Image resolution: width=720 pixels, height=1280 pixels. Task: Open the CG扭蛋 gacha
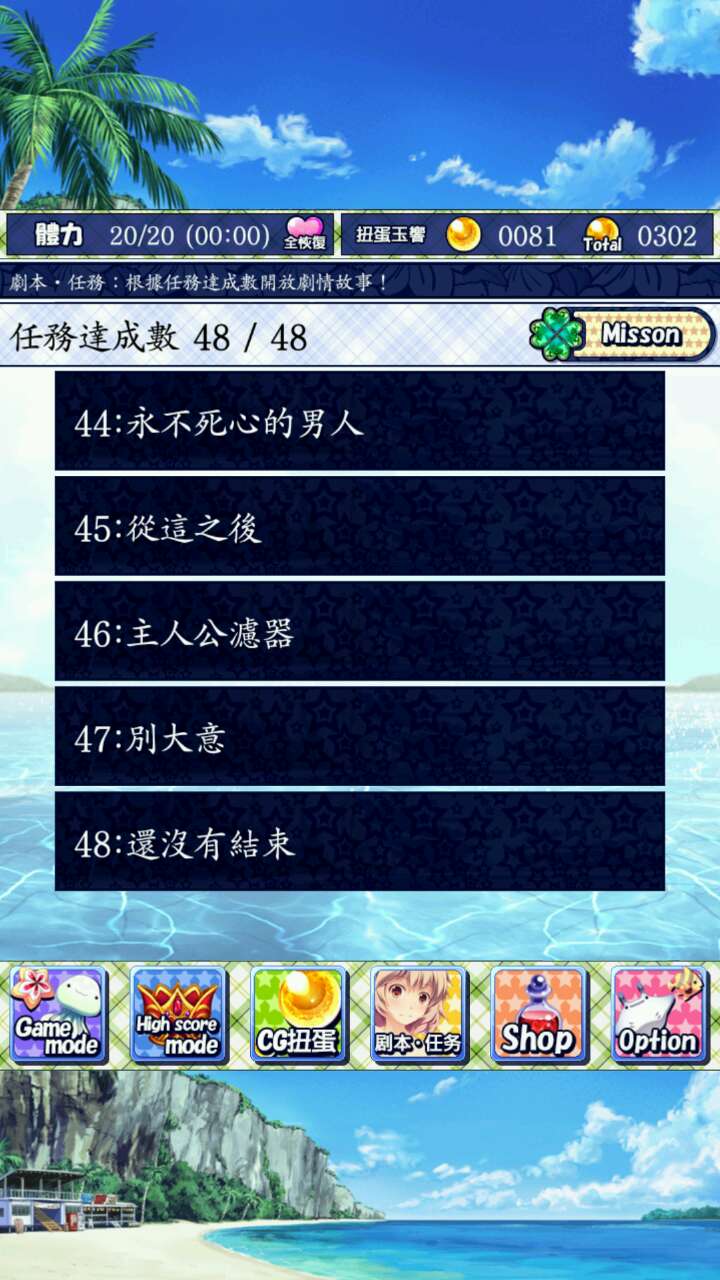click(x=298, y=1015)
